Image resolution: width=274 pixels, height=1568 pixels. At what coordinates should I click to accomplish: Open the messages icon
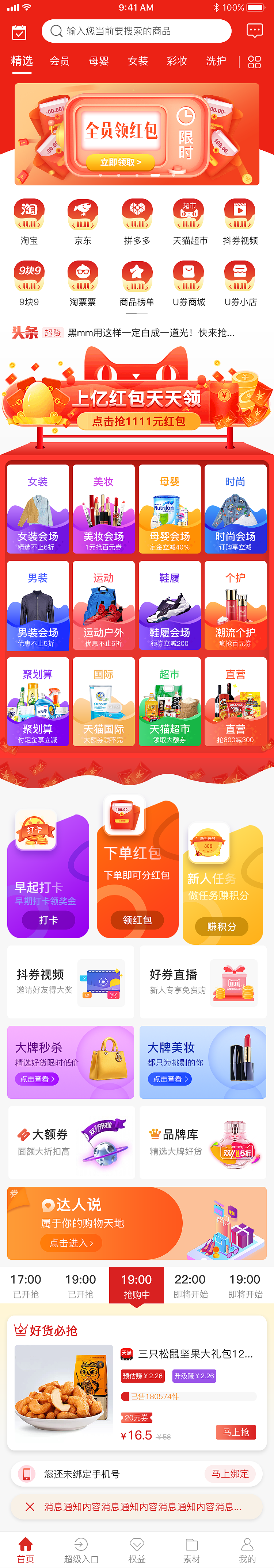click(255, 31)
